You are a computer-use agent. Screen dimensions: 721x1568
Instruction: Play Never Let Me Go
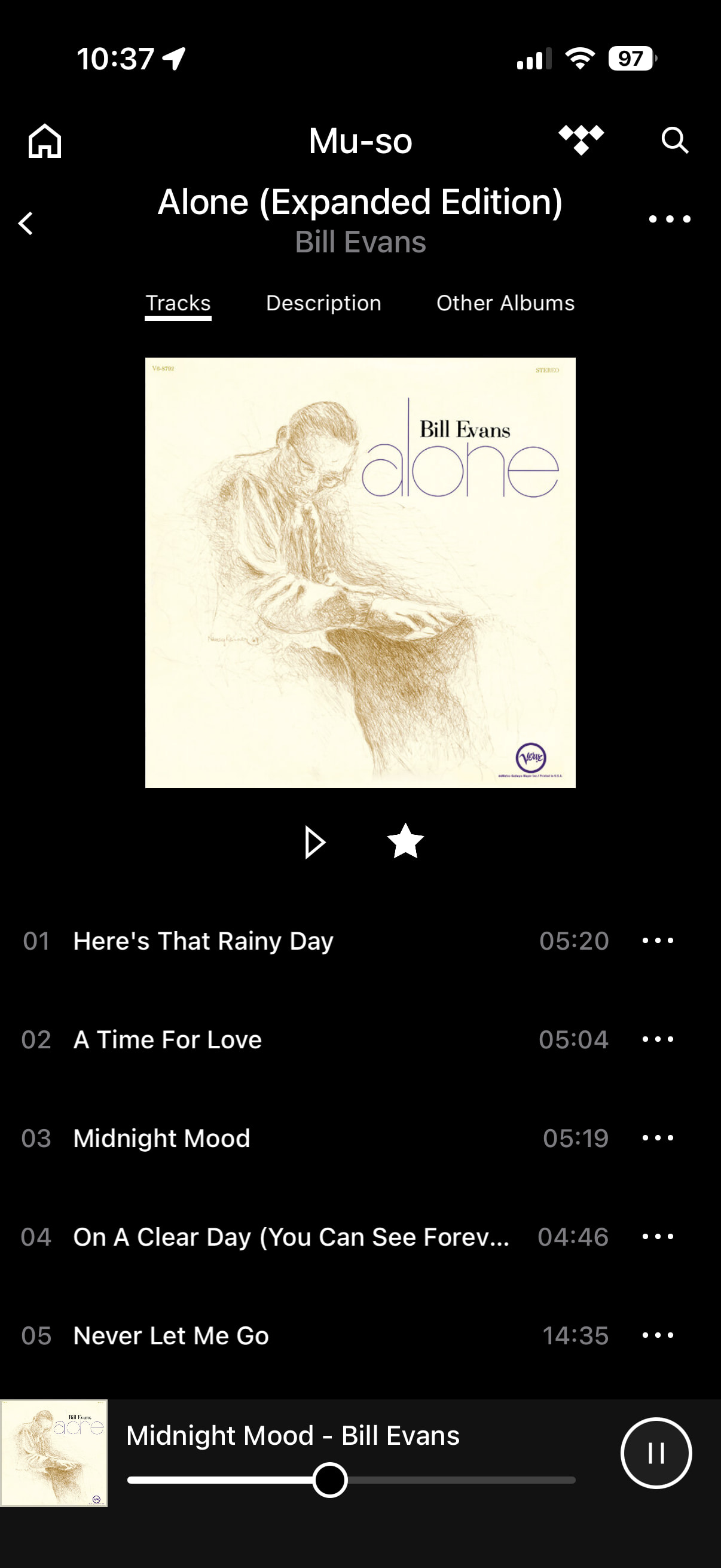pos(171,1335)
